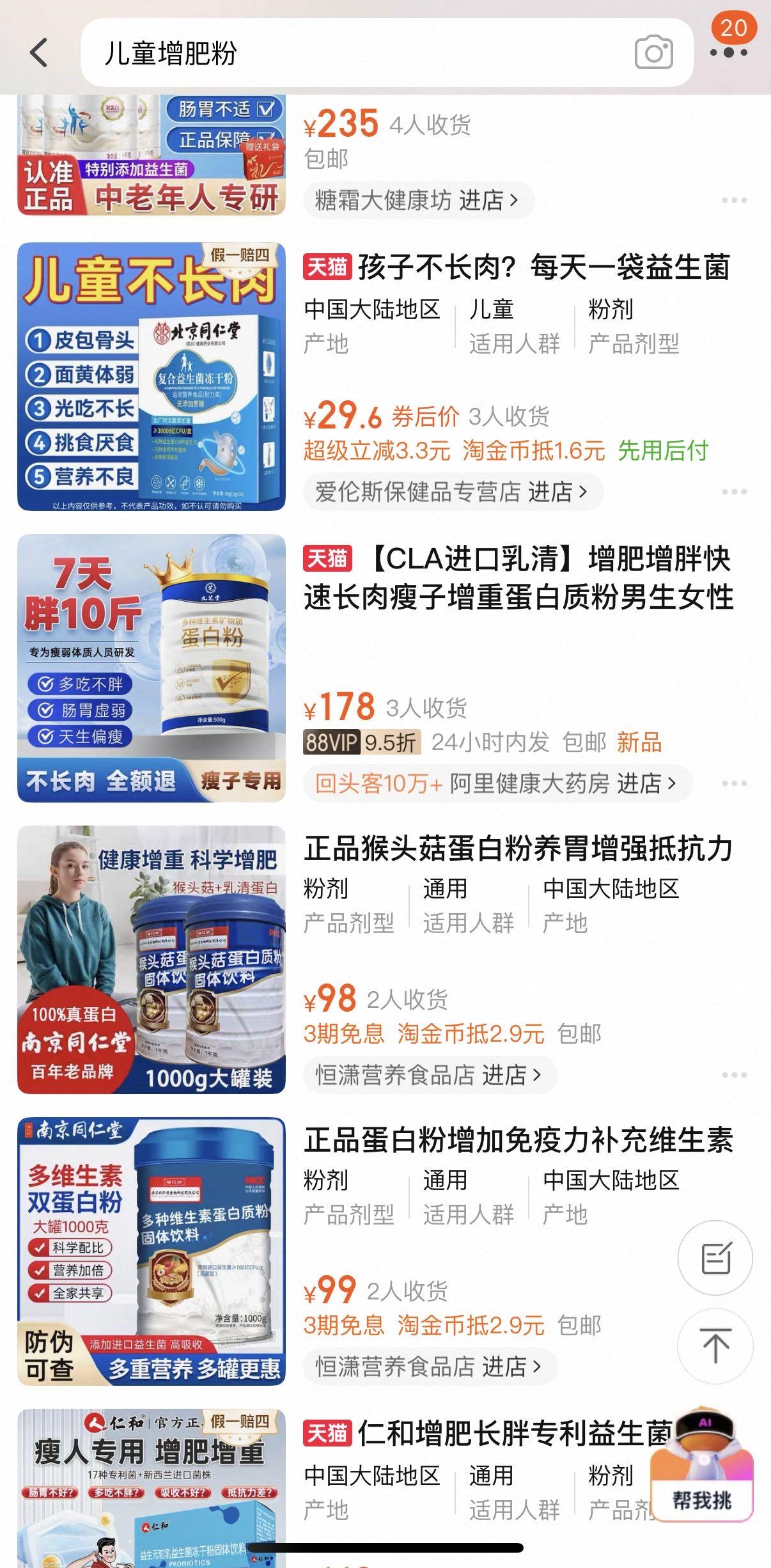Viewport: 771px width, 1568px height.
Task: Open 正品蛋白粉增加免疫力 product
Action: point(518,1140)
